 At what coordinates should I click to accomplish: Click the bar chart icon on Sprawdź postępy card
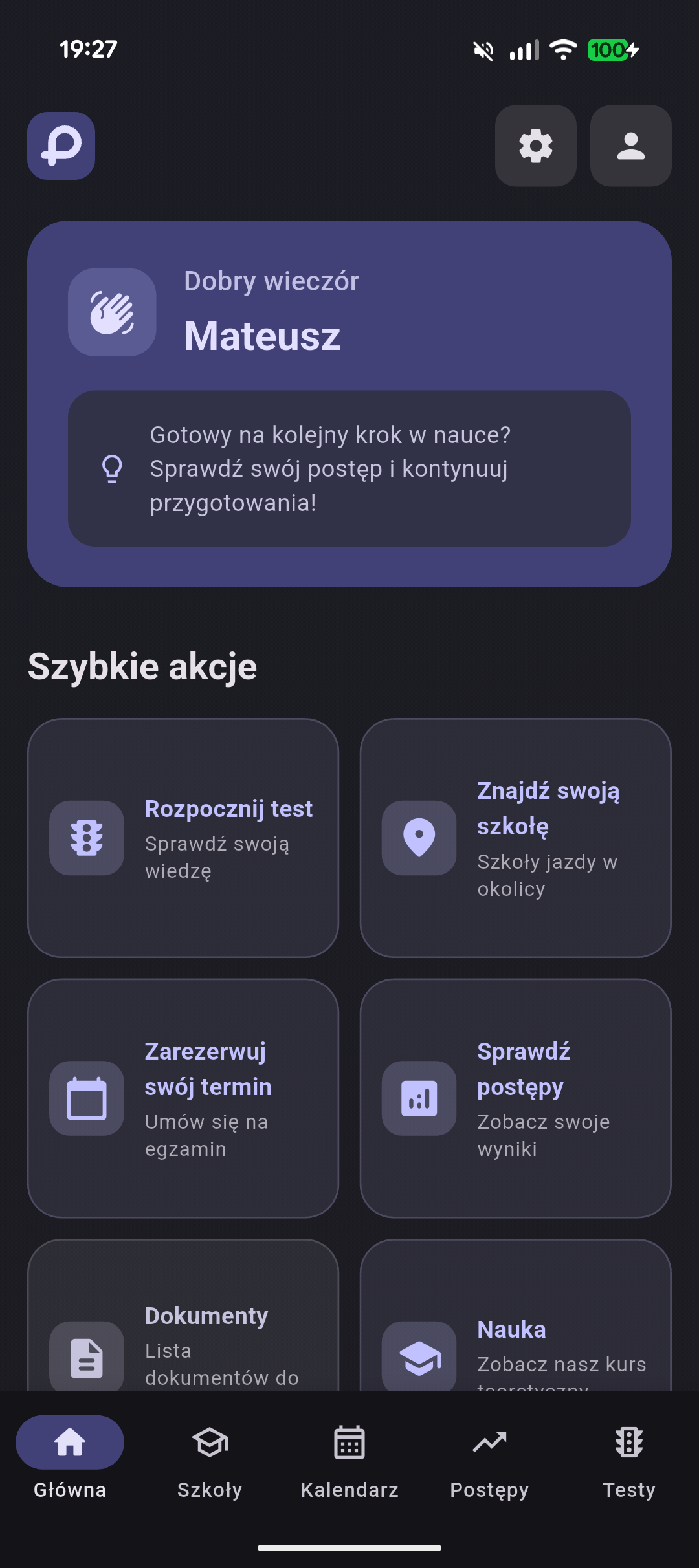click(x=419, y=1098)
